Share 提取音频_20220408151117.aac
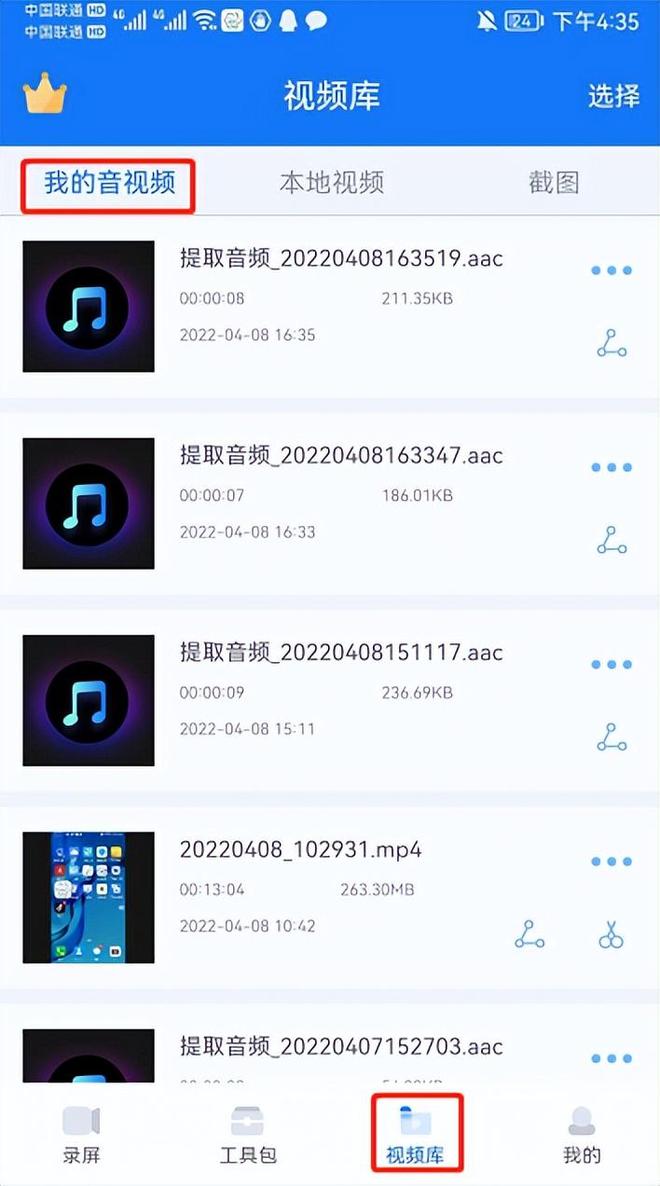This screenshot has height=1186, width=660. tap(612, 737)
